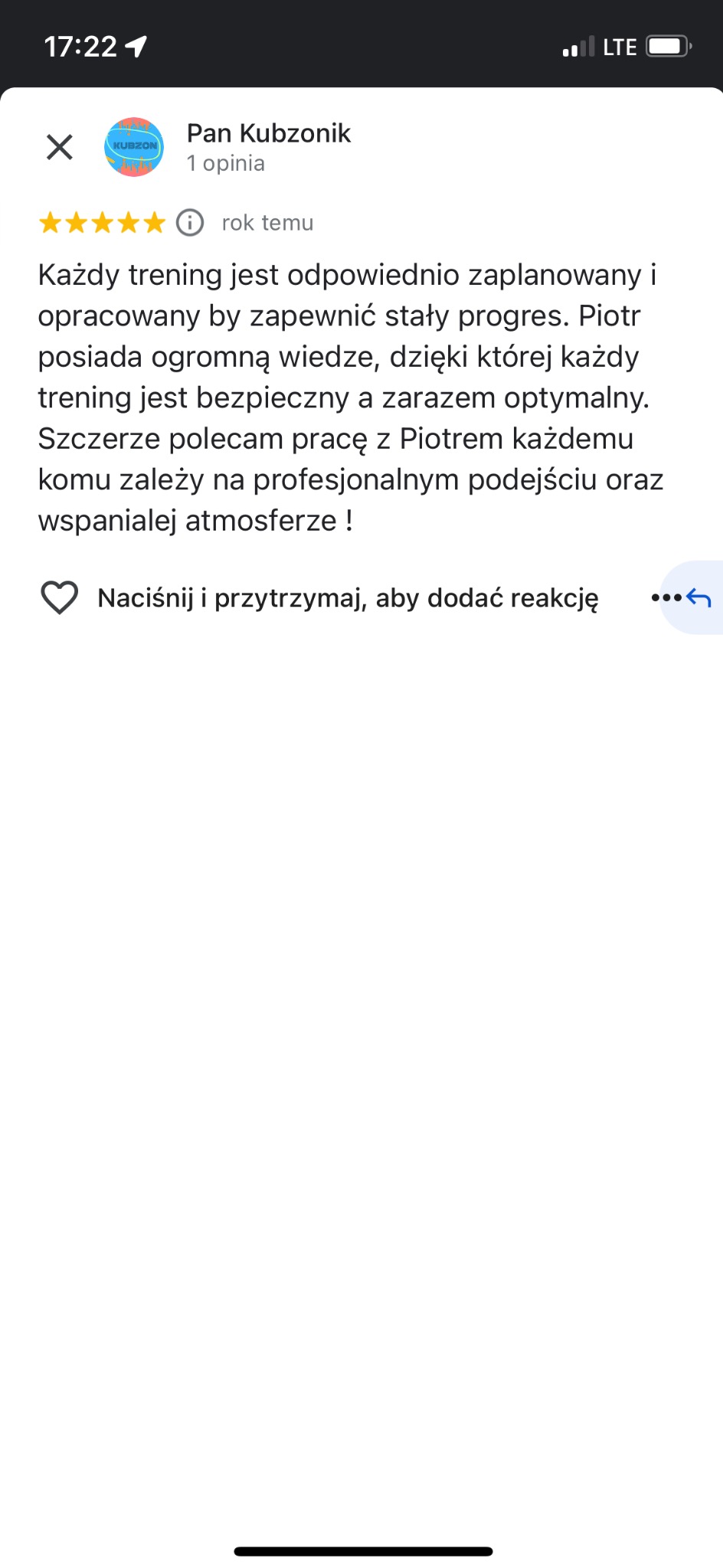Screen dimensions: 723x1568
Task: Tap the first gold star
Action: point(51,222)
